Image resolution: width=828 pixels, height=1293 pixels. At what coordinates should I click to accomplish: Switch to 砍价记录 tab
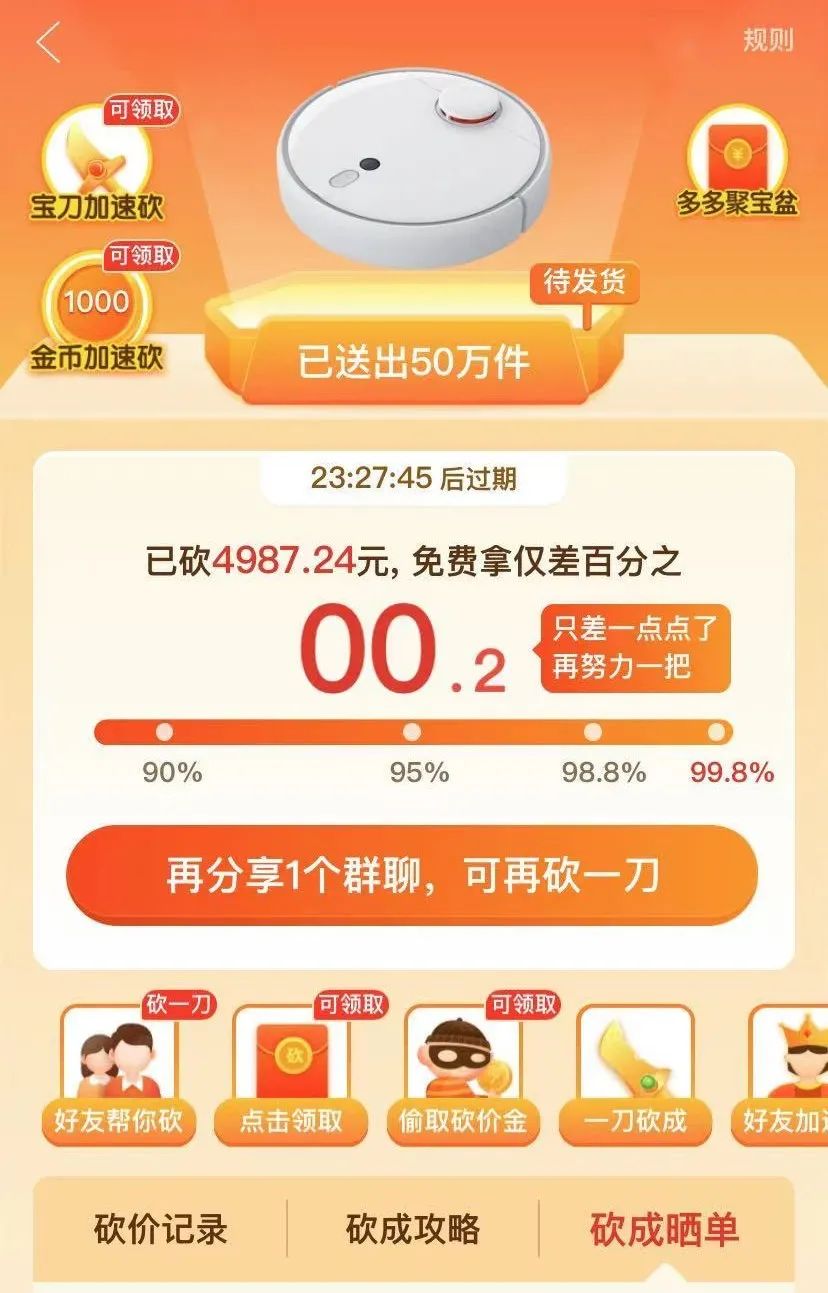tap(161, 1229)
